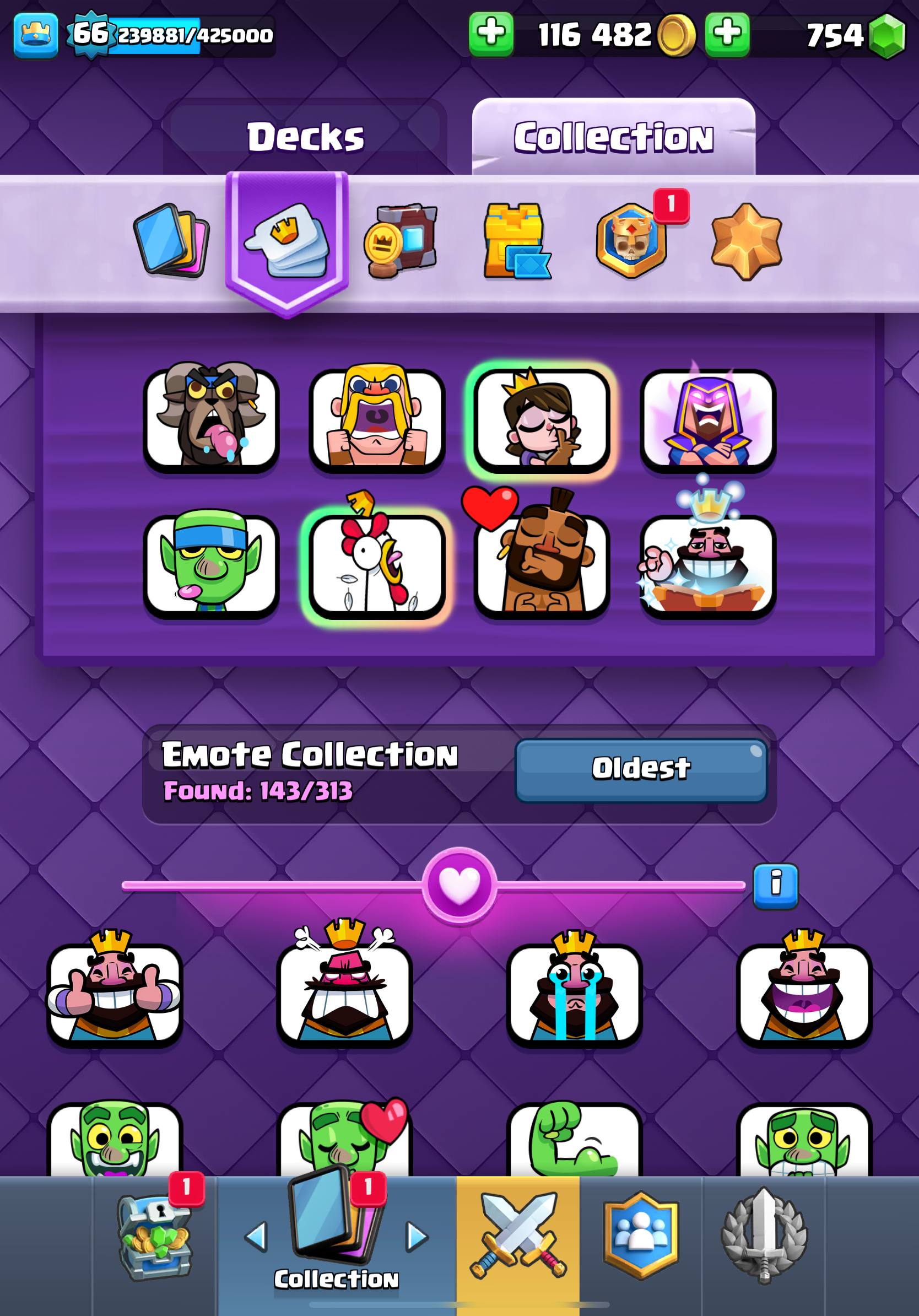
Task: Add more gems with plus button
Action: [727, 34]
